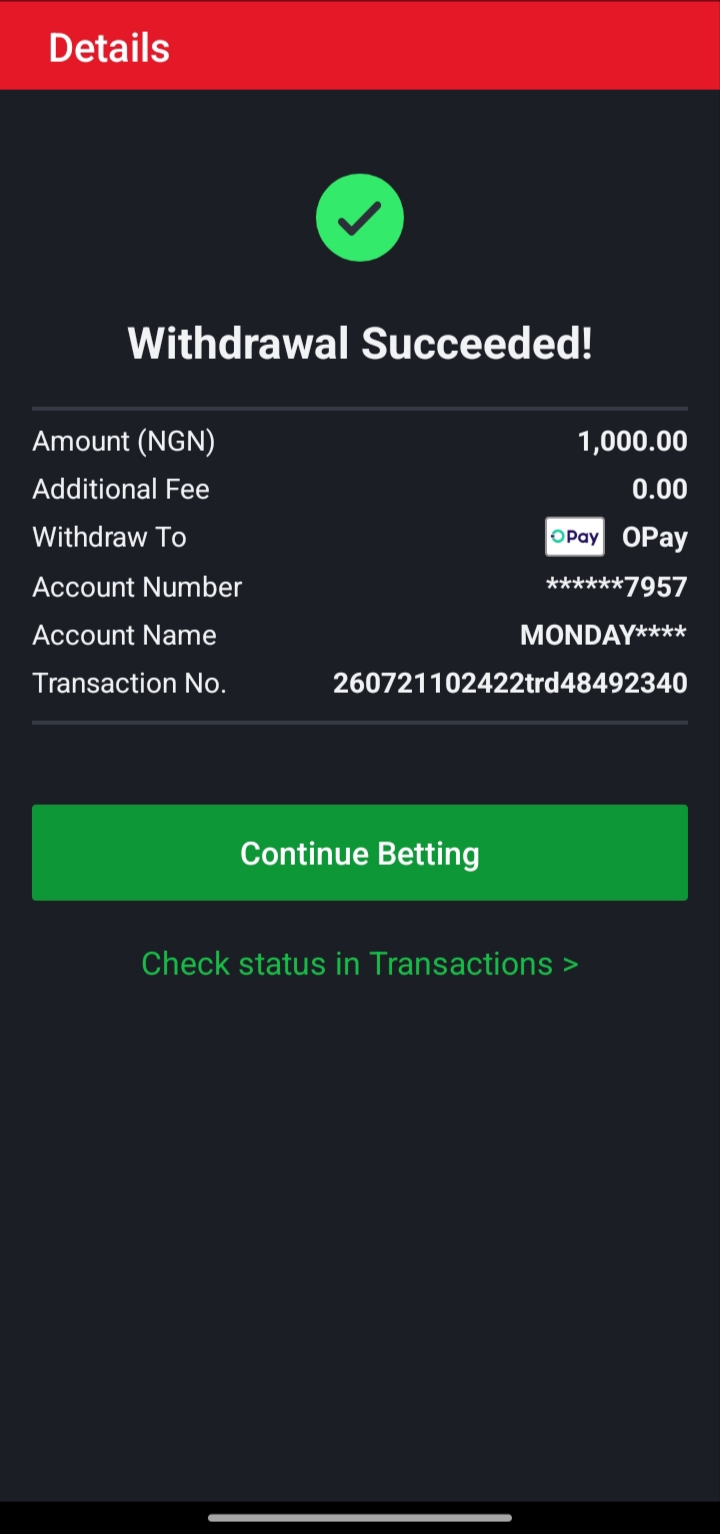Tap the Continue Betting button

click(x=360, y=853)
